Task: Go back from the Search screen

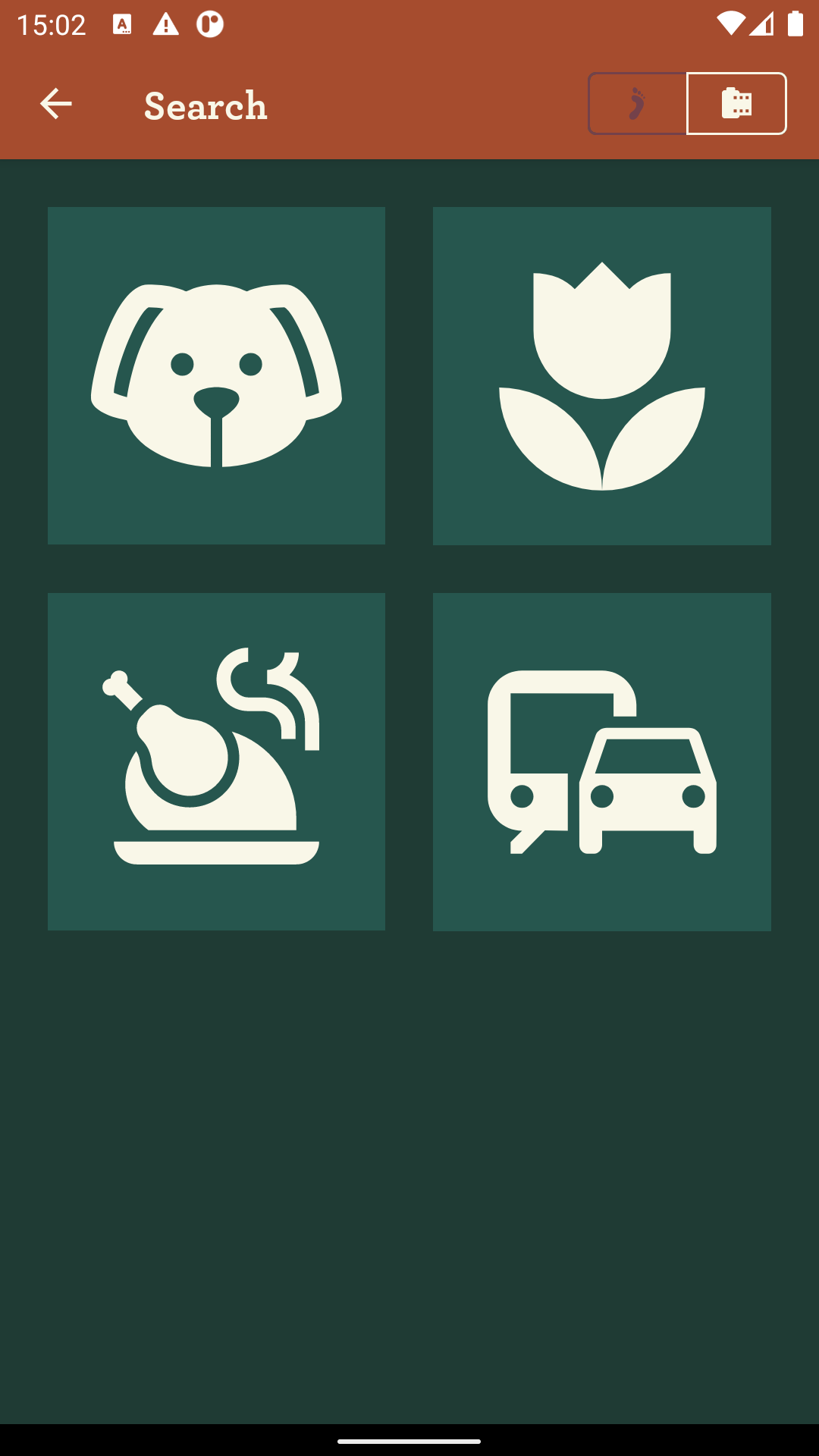Action: tap(55, 104)
